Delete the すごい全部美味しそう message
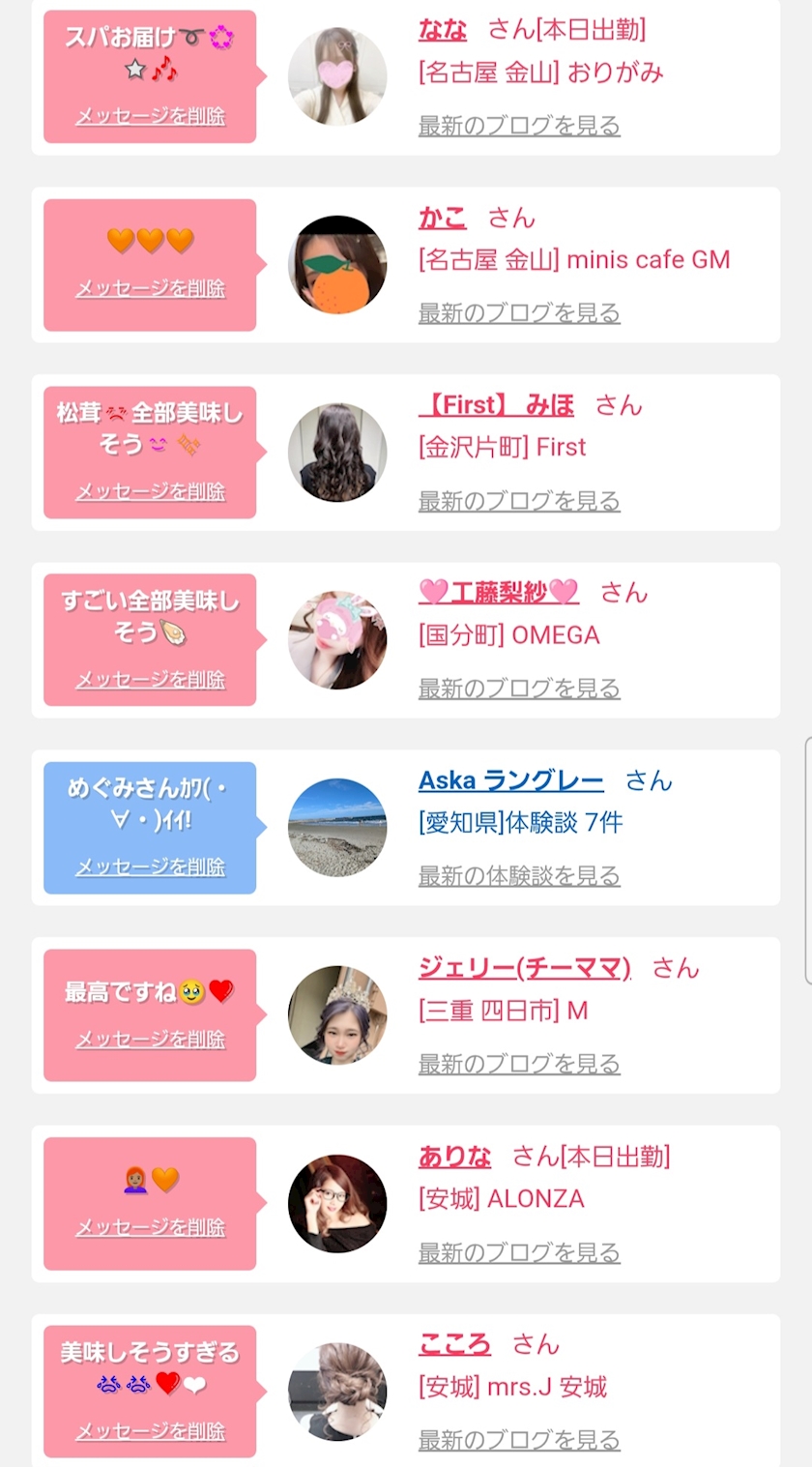 (x=150, y=680)
